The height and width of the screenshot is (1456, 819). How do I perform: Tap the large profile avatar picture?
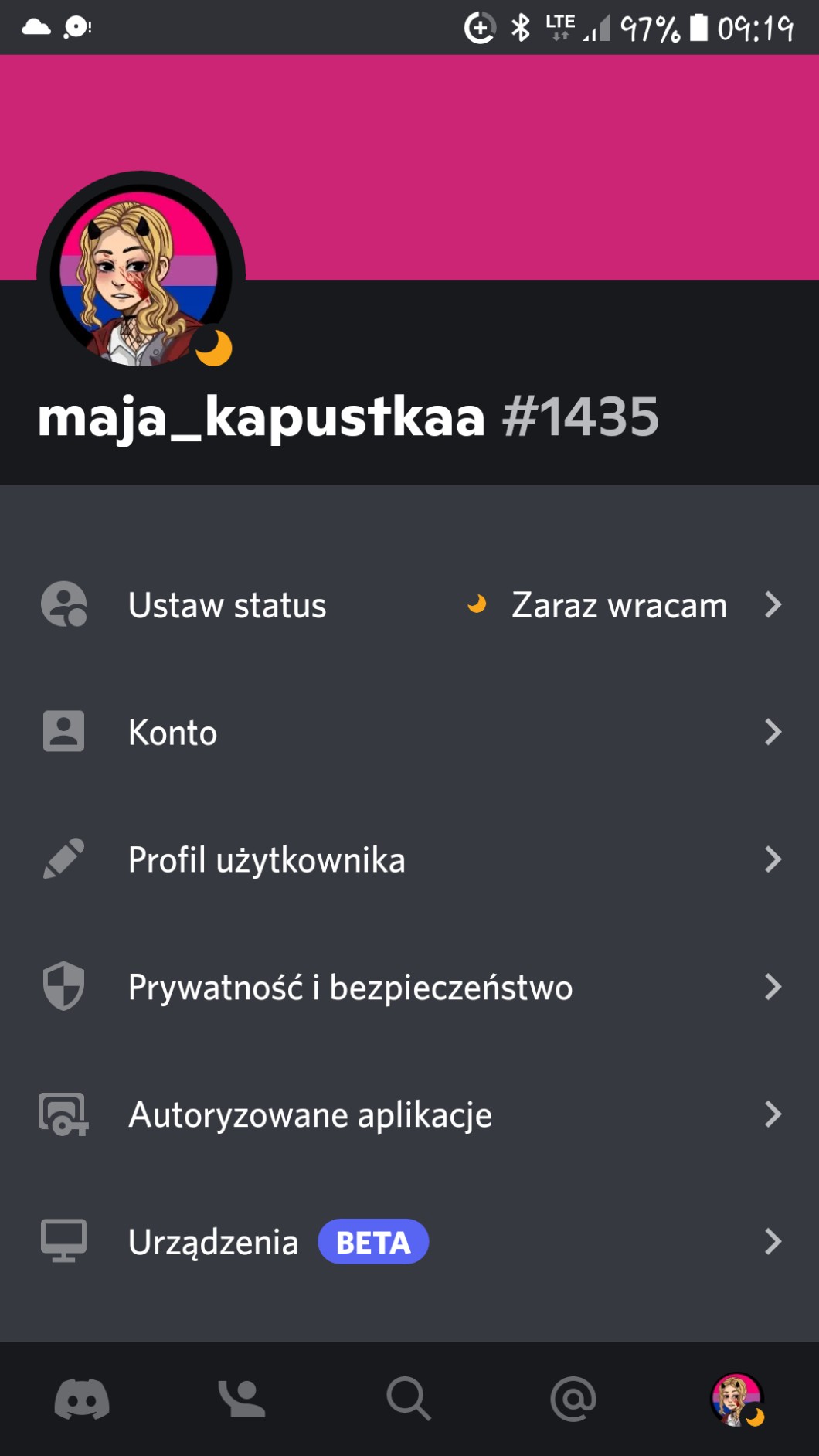pos(141,276)
